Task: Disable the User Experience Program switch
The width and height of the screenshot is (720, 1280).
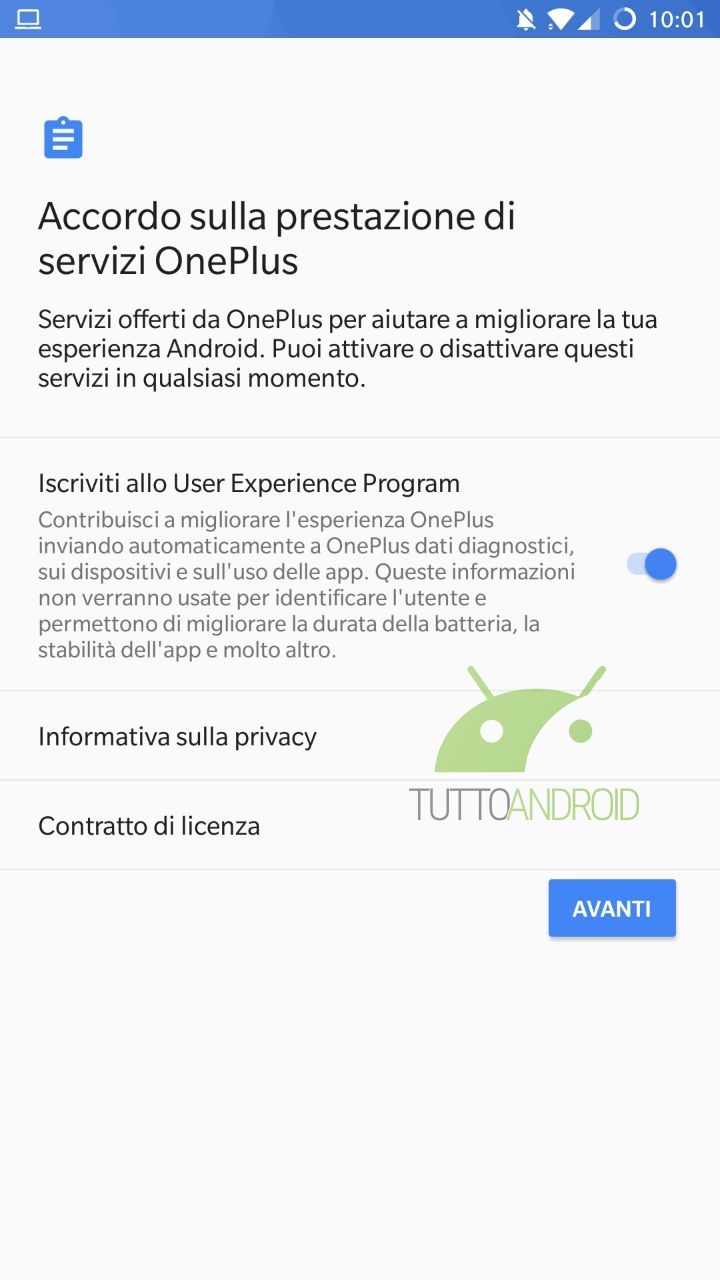Action: pos(652,564)
